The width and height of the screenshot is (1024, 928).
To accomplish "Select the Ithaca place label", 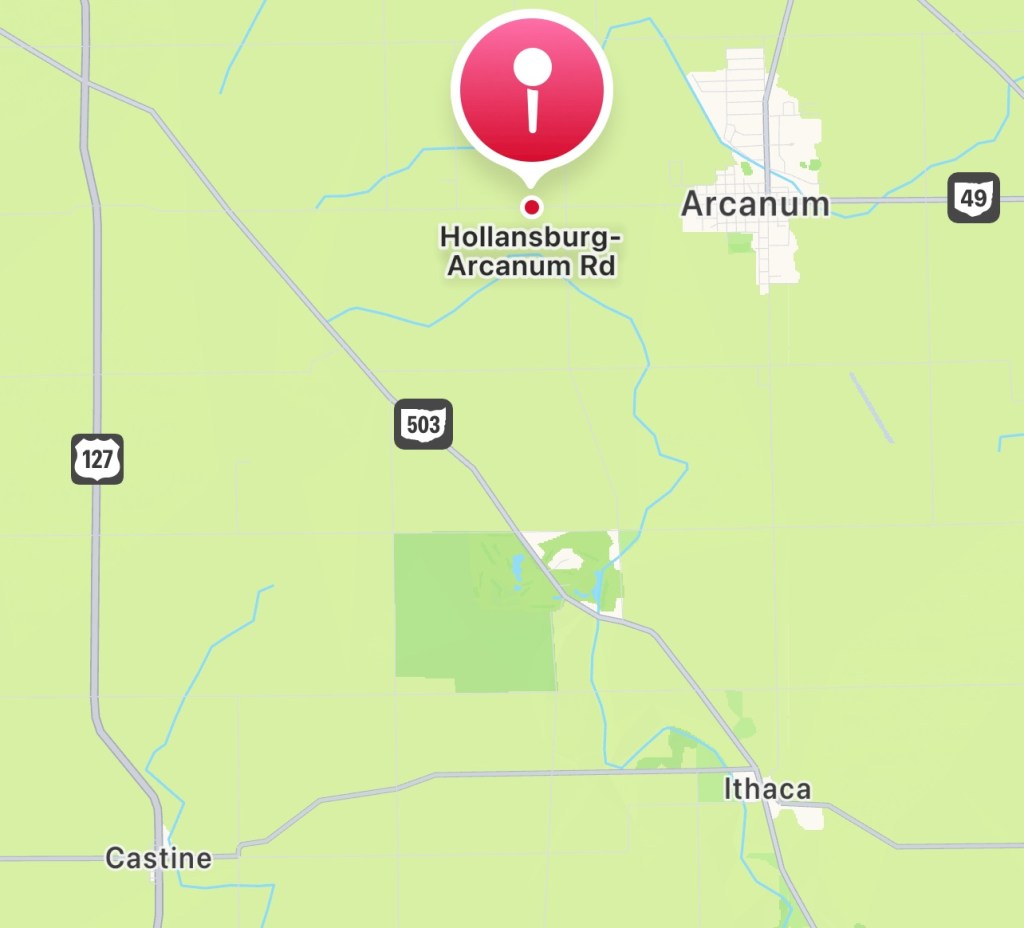I will [767, 789].
